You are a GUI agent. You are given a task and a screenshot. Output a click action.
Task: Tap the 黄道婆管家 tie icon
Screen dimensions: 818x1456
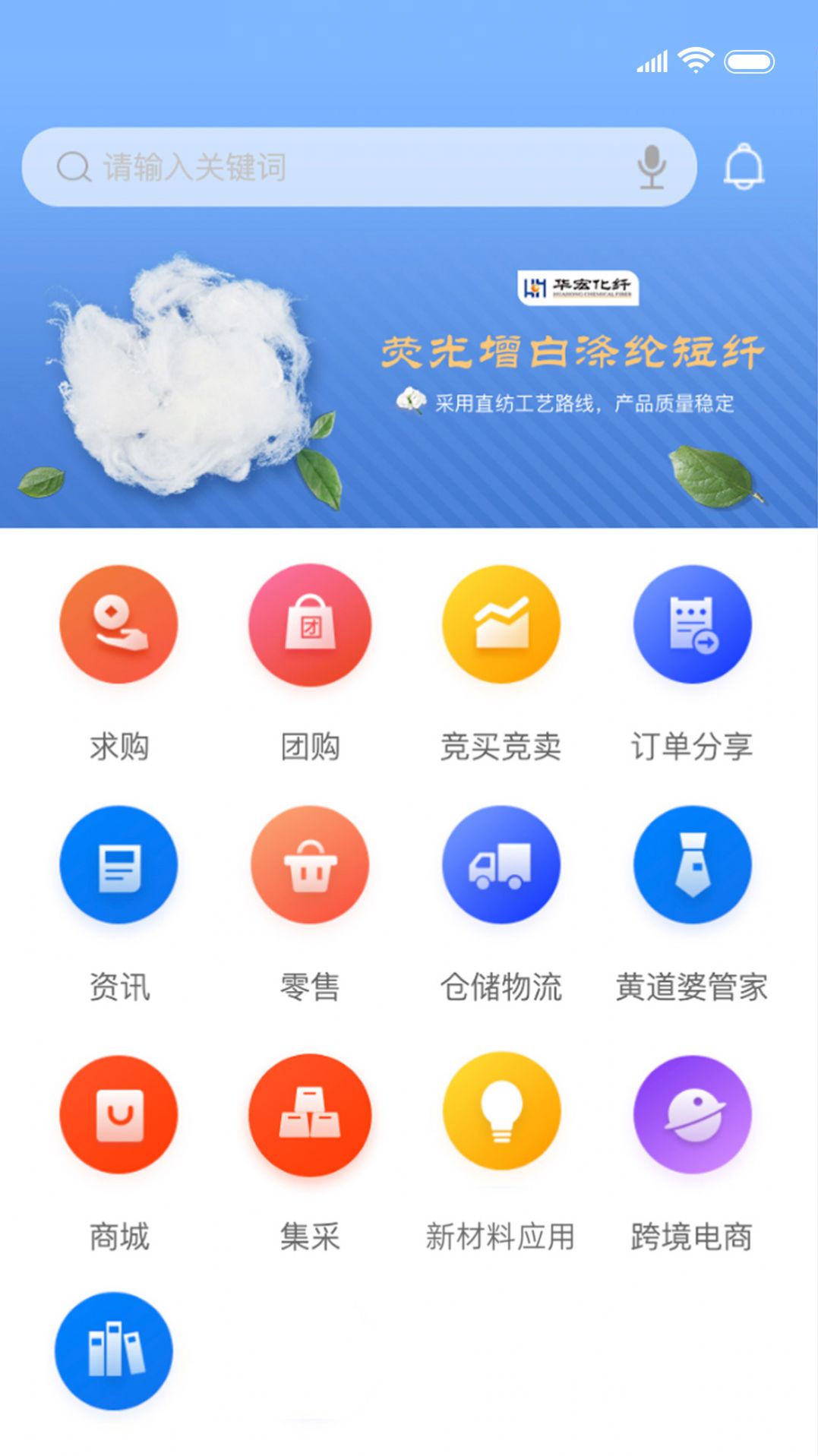pos(691,866)
